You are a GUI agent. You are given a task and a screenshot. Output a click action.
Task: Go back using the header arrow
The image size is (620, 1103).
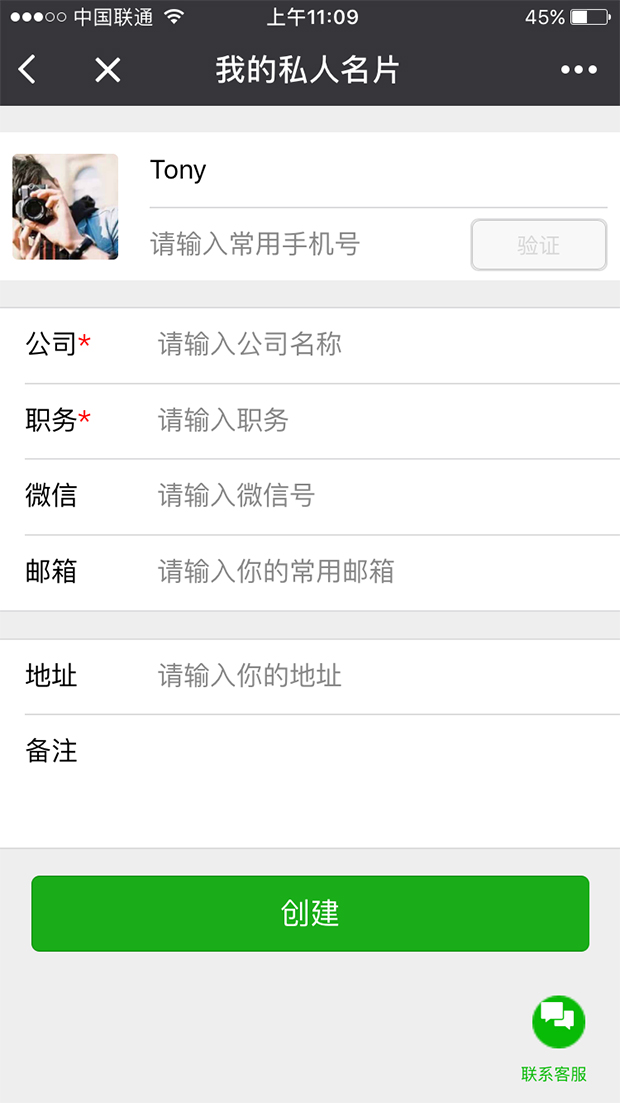pyautogui.click(x=28, y=69)
